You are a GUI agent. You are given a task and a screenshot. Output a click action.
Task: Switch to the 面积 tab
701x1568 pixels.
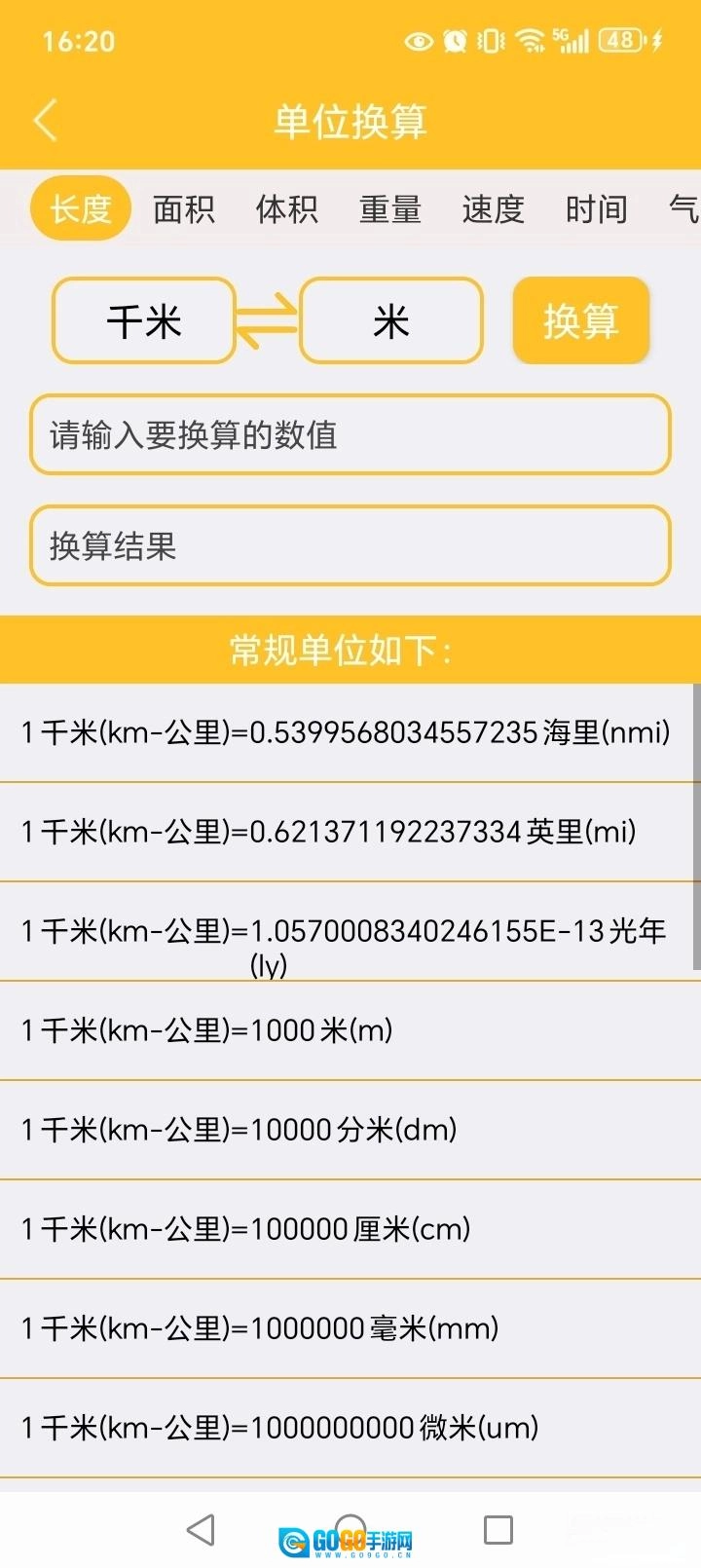(184, 208)
